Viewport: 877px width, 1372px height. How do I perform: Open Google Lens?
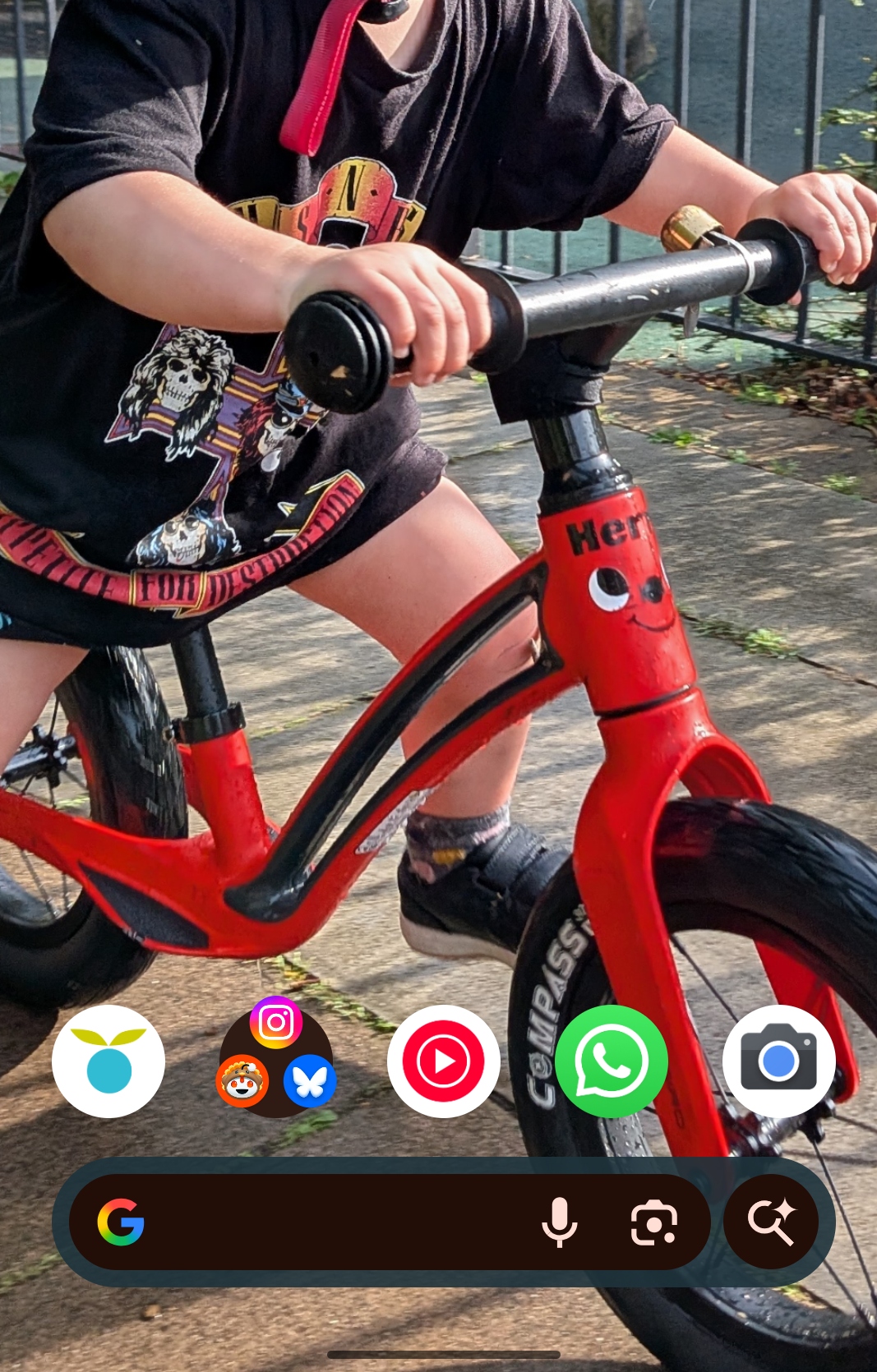[654, 1222]
